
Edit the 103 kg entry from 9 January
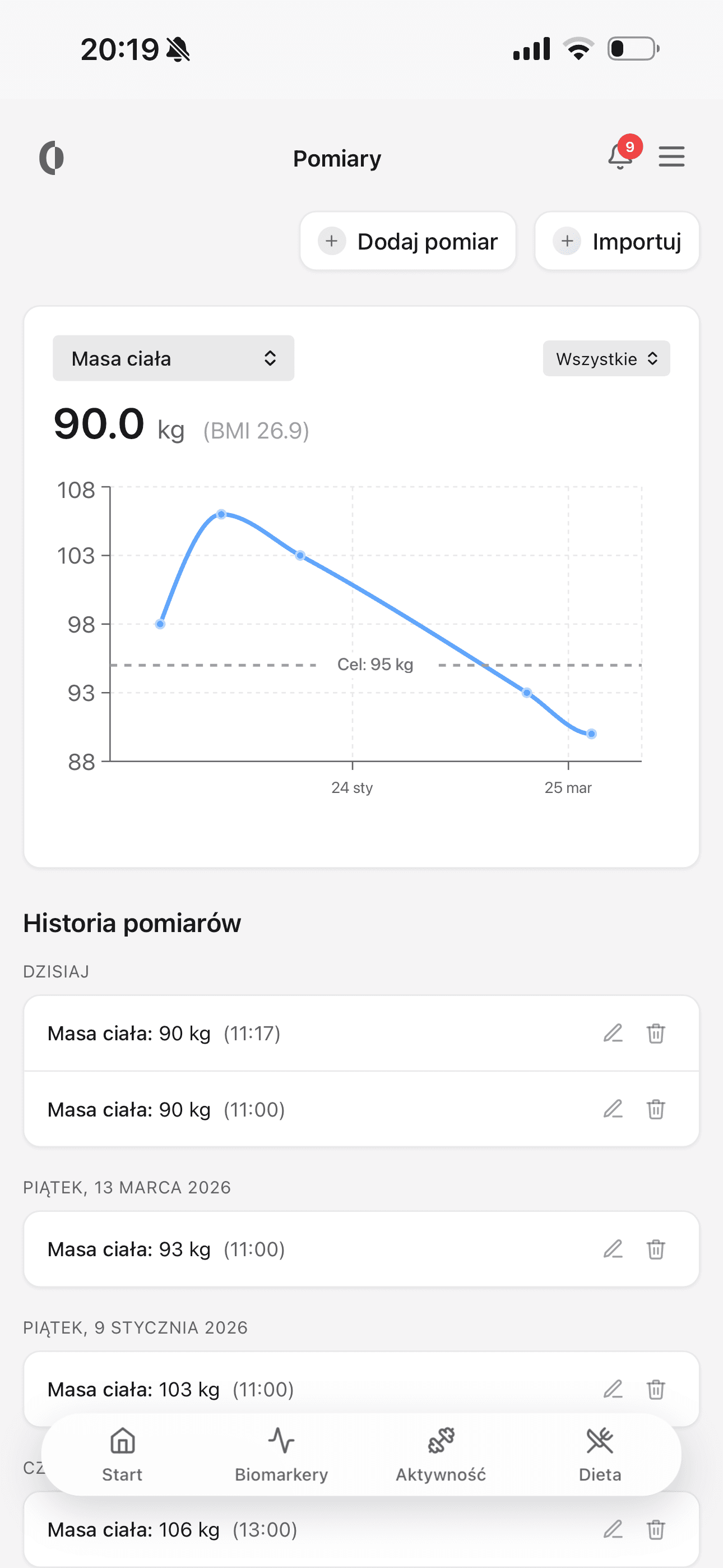(x=613, y=1390)
